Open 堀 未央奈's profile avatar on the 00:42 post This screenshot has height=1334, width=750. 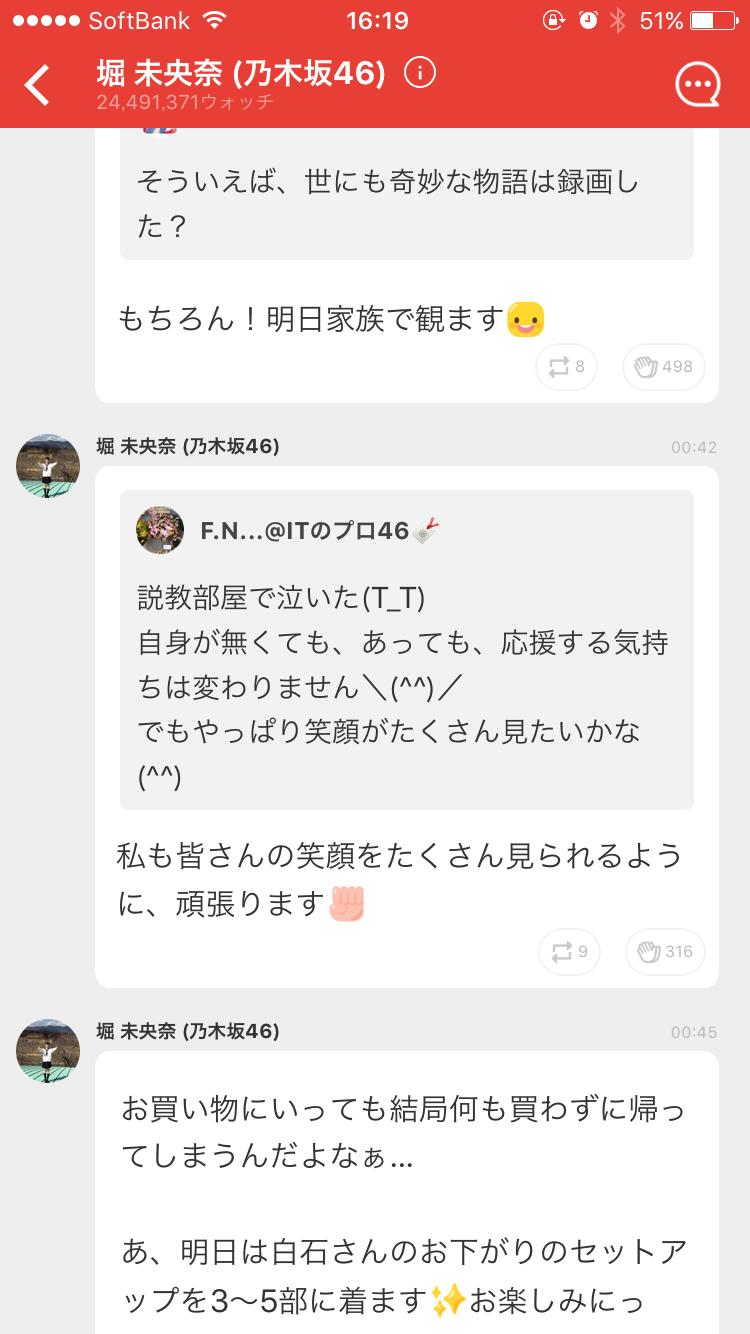46,465
